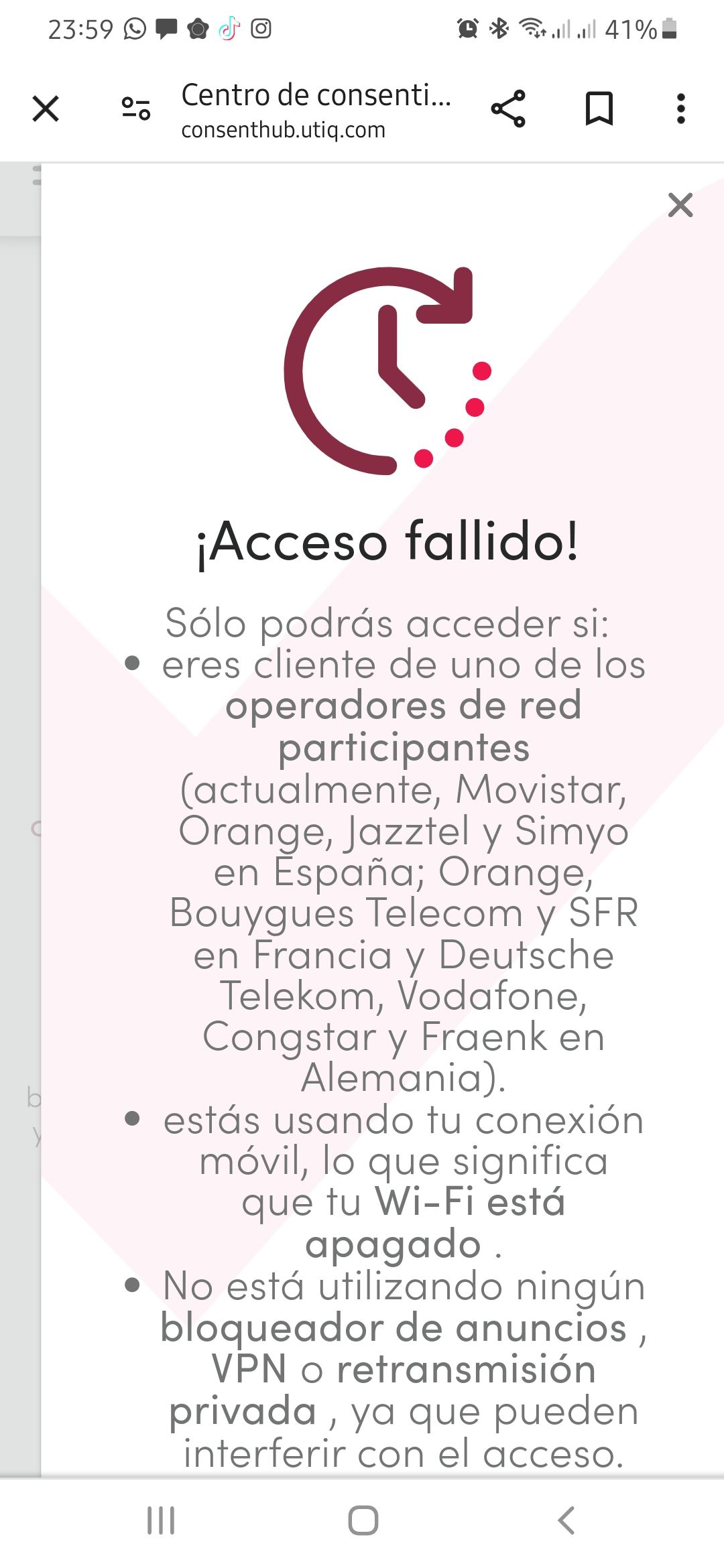Bookmark this page

[599, 109]
